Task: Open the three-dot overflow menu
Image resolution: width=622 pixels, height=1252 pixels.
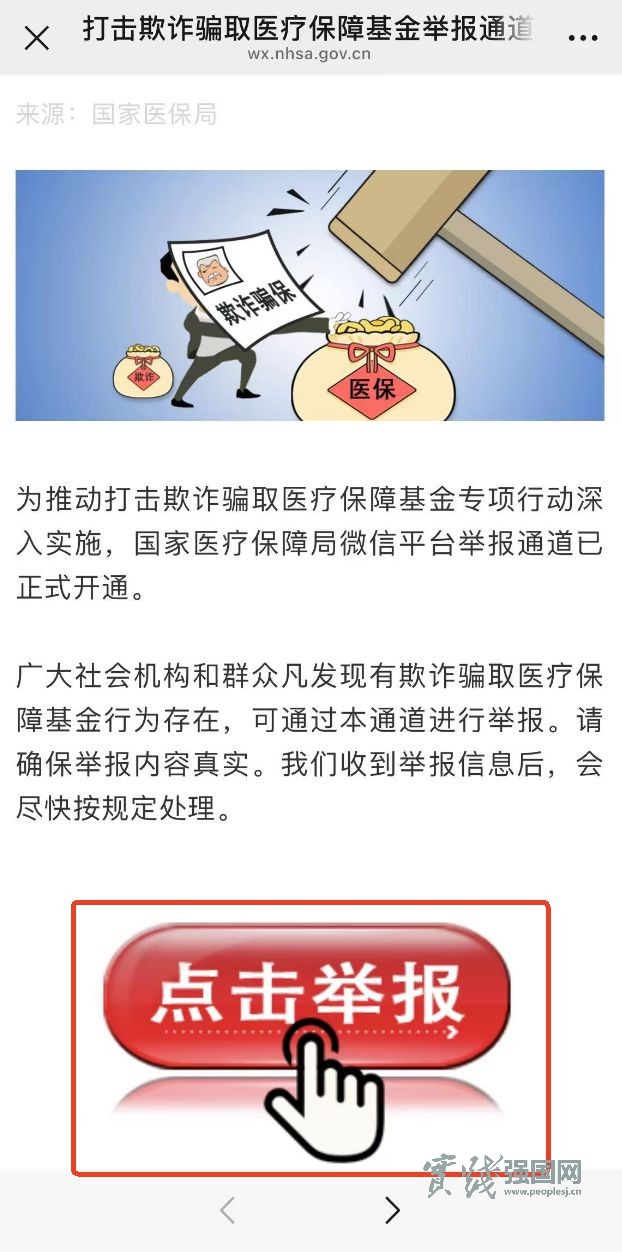Action: 582,39
